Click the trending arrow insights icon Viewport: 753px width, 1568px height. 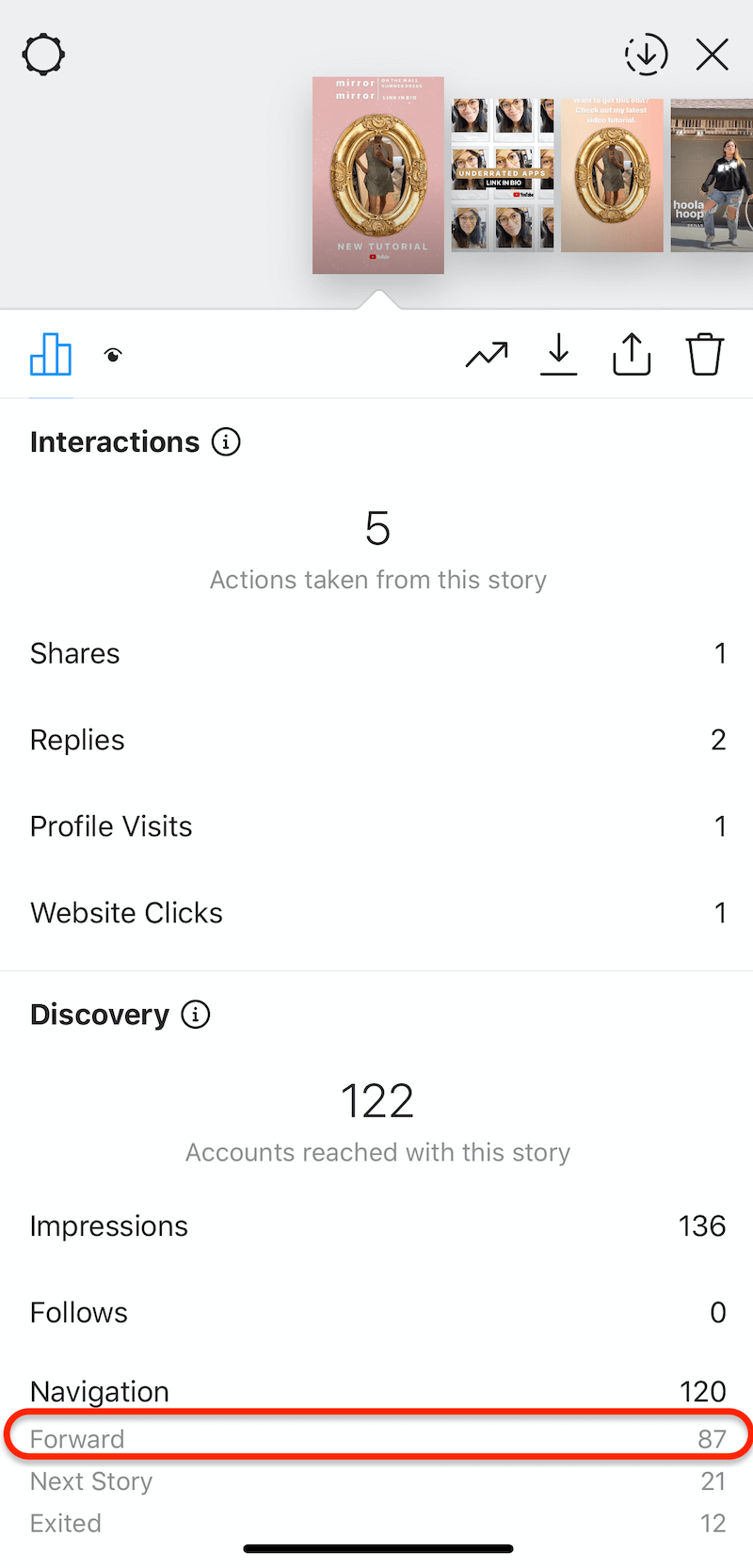pyautogui.click(x=487, y=355)
